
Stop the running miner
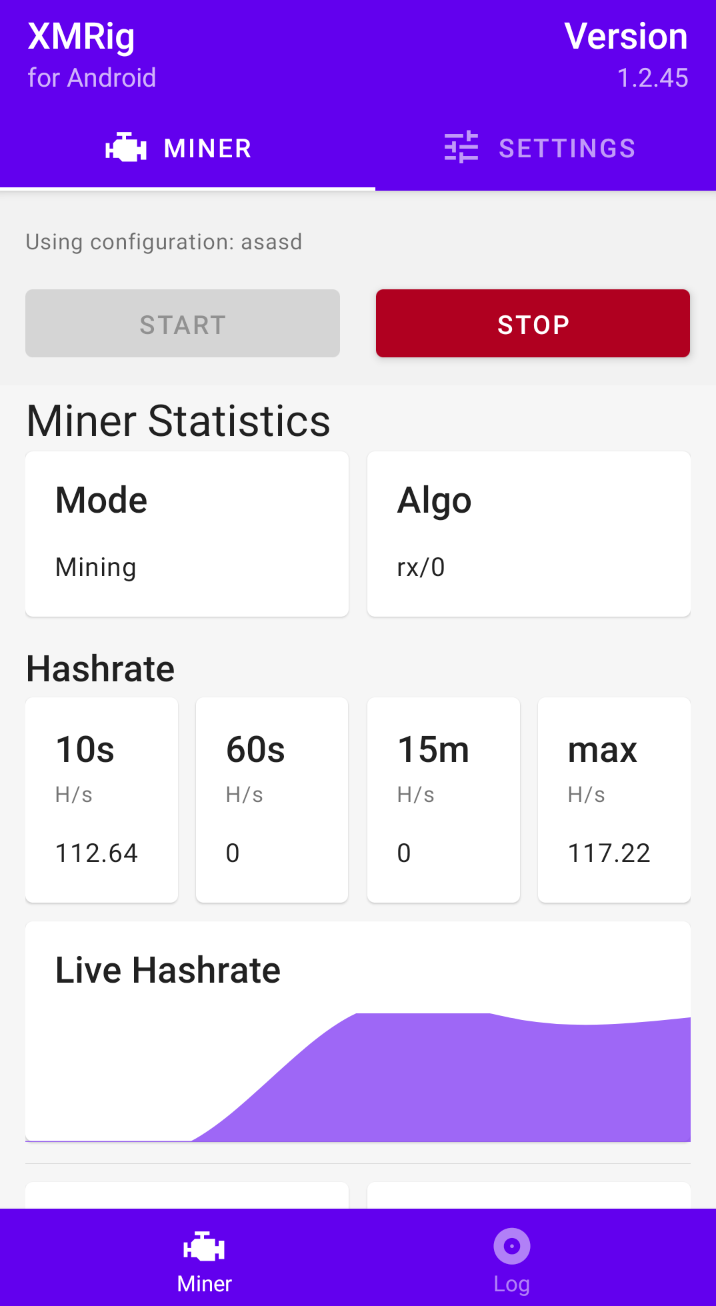pos(532,323)
